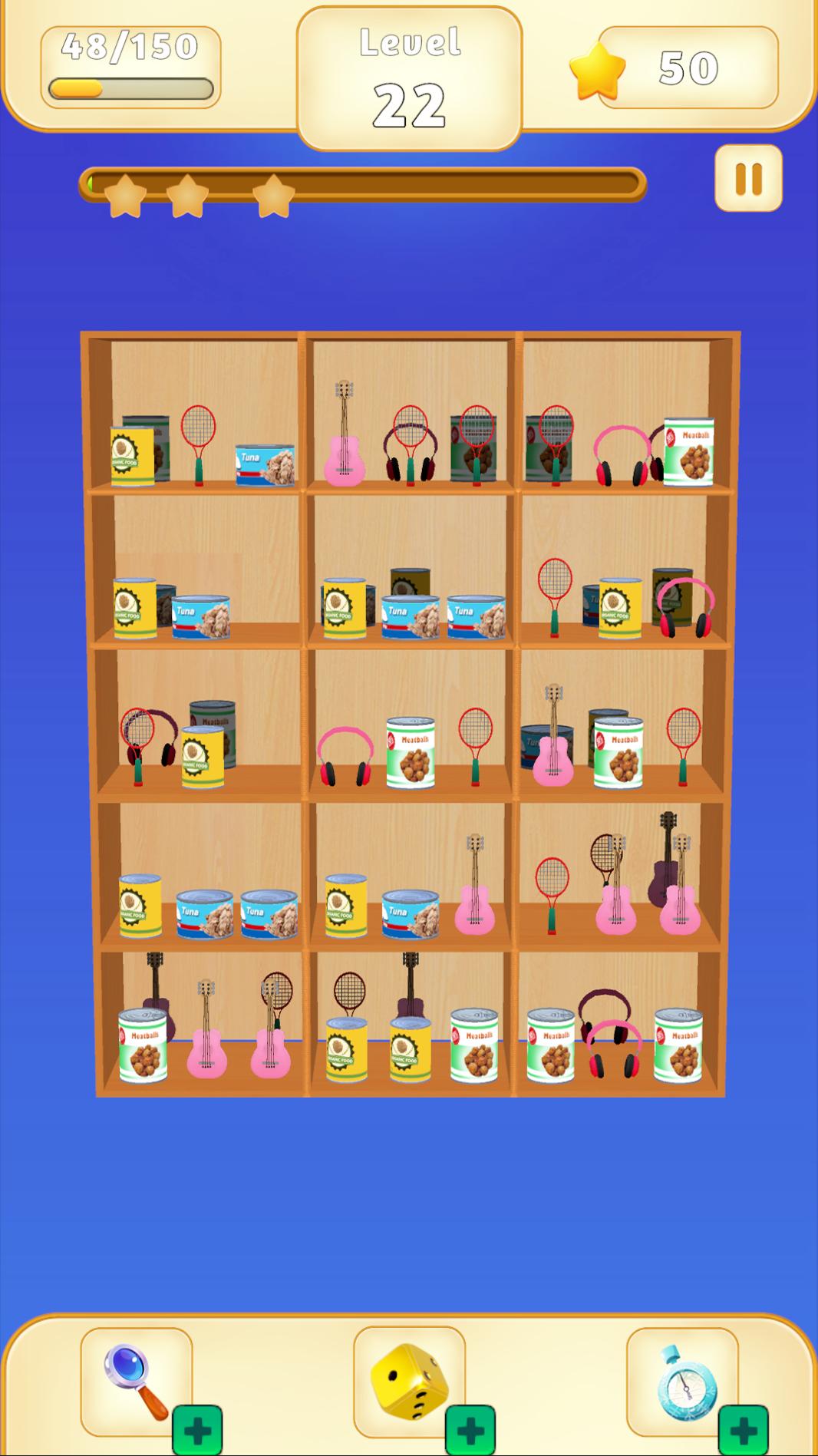Select the Tuna can on top-left shelf

[x=265, y=464]
